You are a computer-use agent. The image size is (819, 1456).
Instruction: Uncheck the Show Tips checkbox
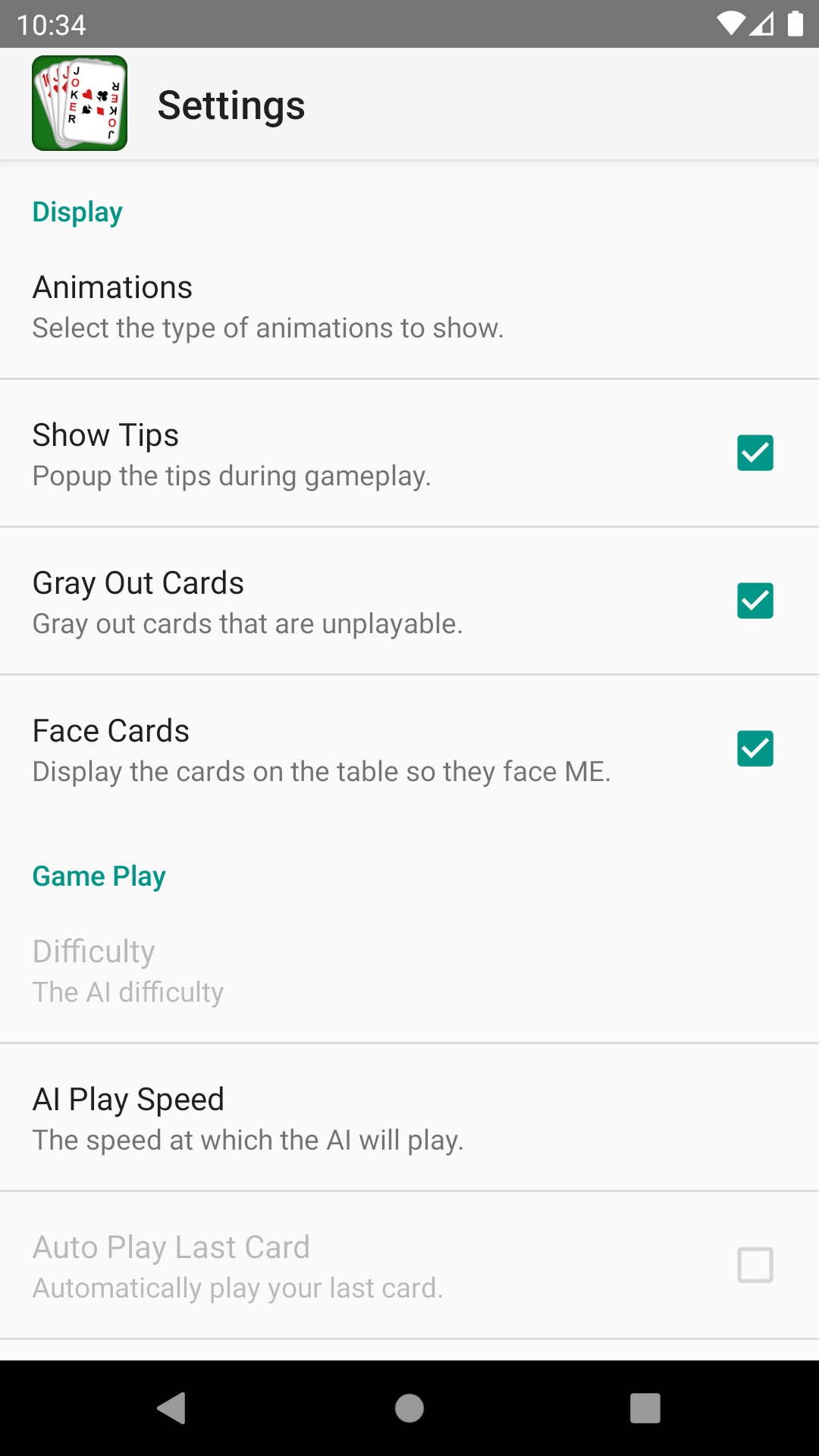tap(755, 453)
